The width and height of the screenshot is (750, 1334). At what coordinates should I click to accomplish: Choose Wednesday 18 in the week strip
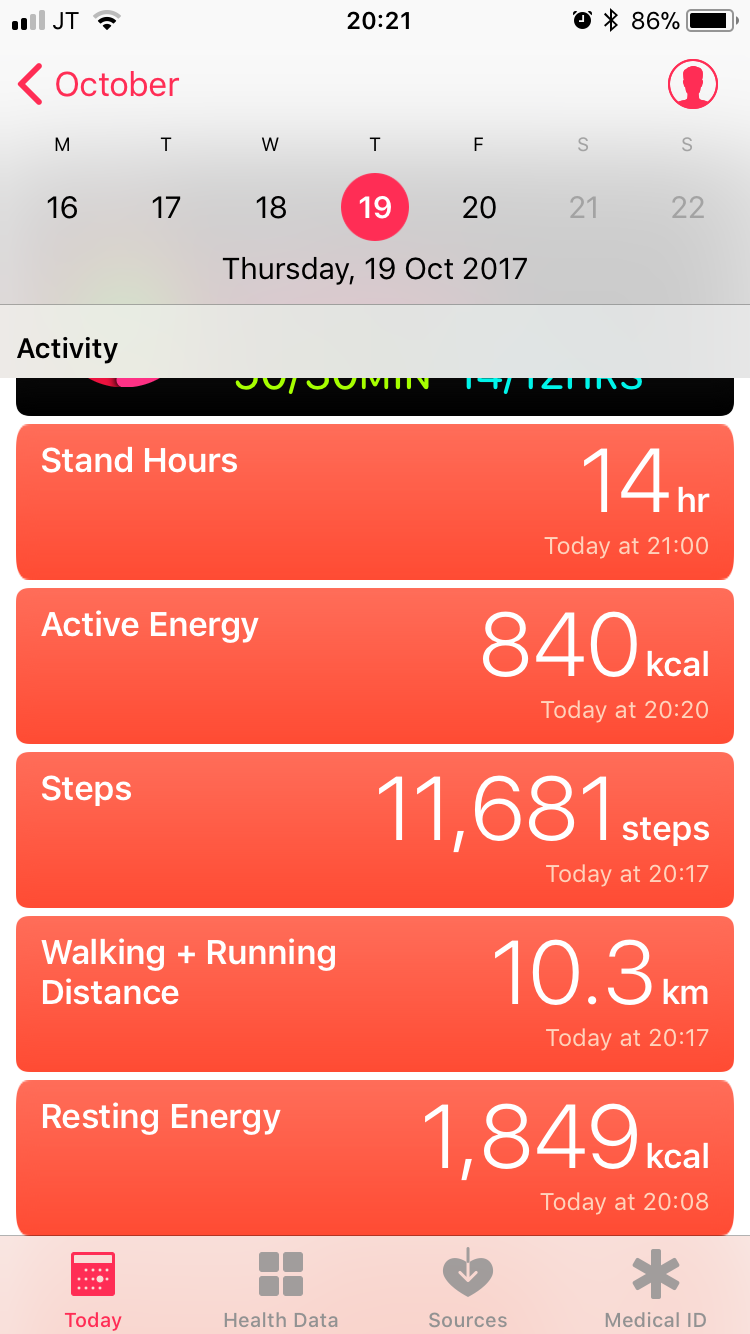coord(271,207)
